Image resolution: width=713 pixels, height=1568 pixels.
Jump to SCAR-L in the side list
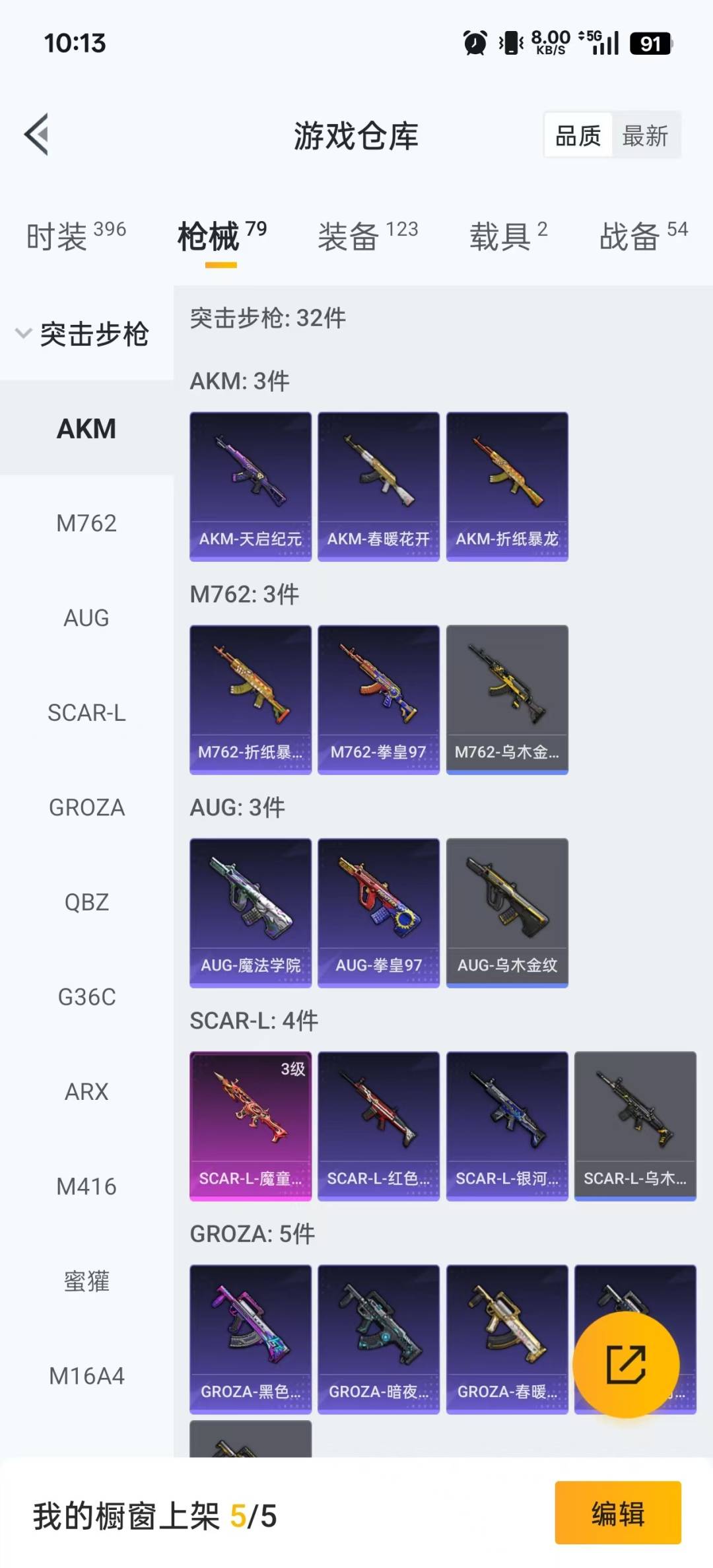click(x=86, y=713)
